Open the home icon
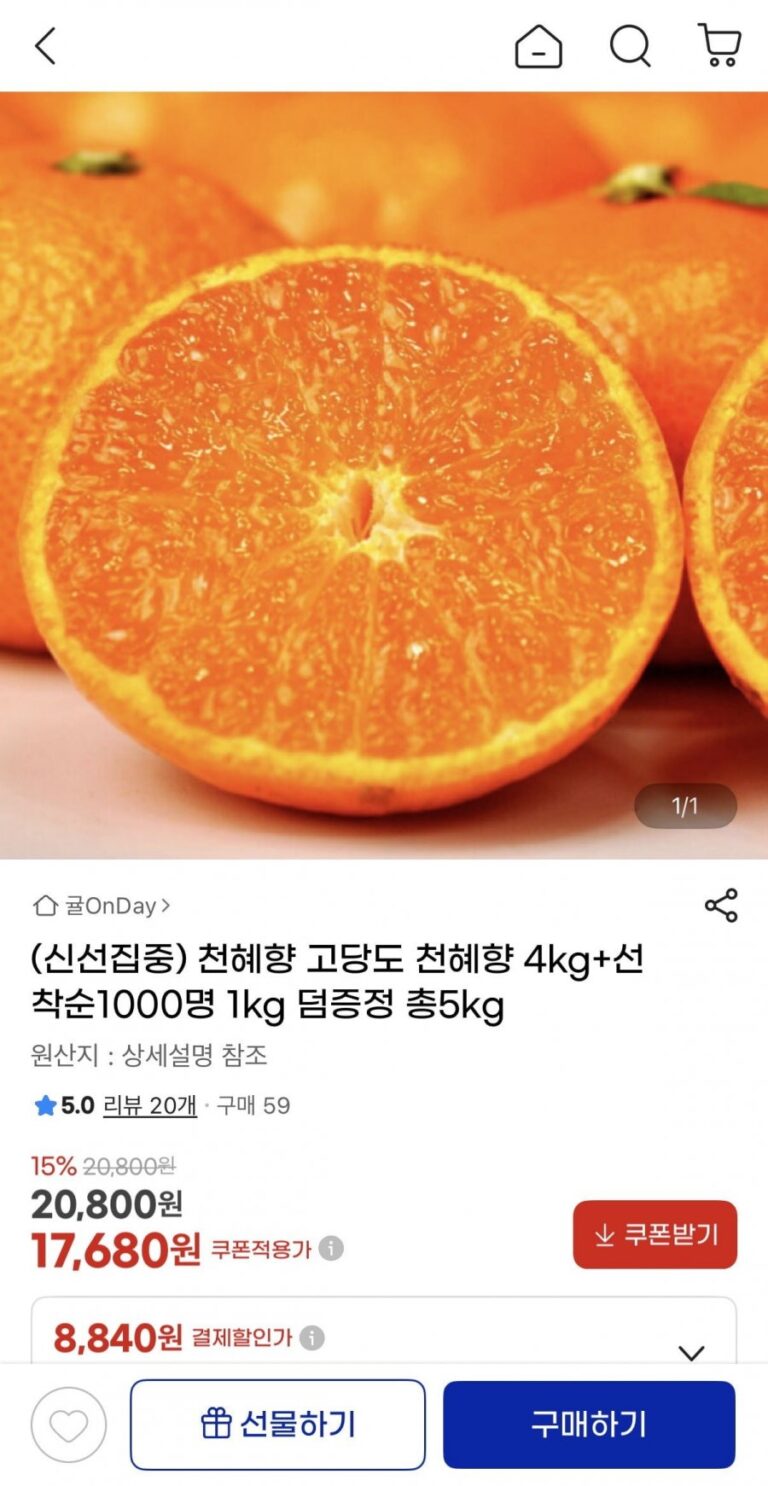The height and width of the screenshot is (1486, 768). click(538, 46)
